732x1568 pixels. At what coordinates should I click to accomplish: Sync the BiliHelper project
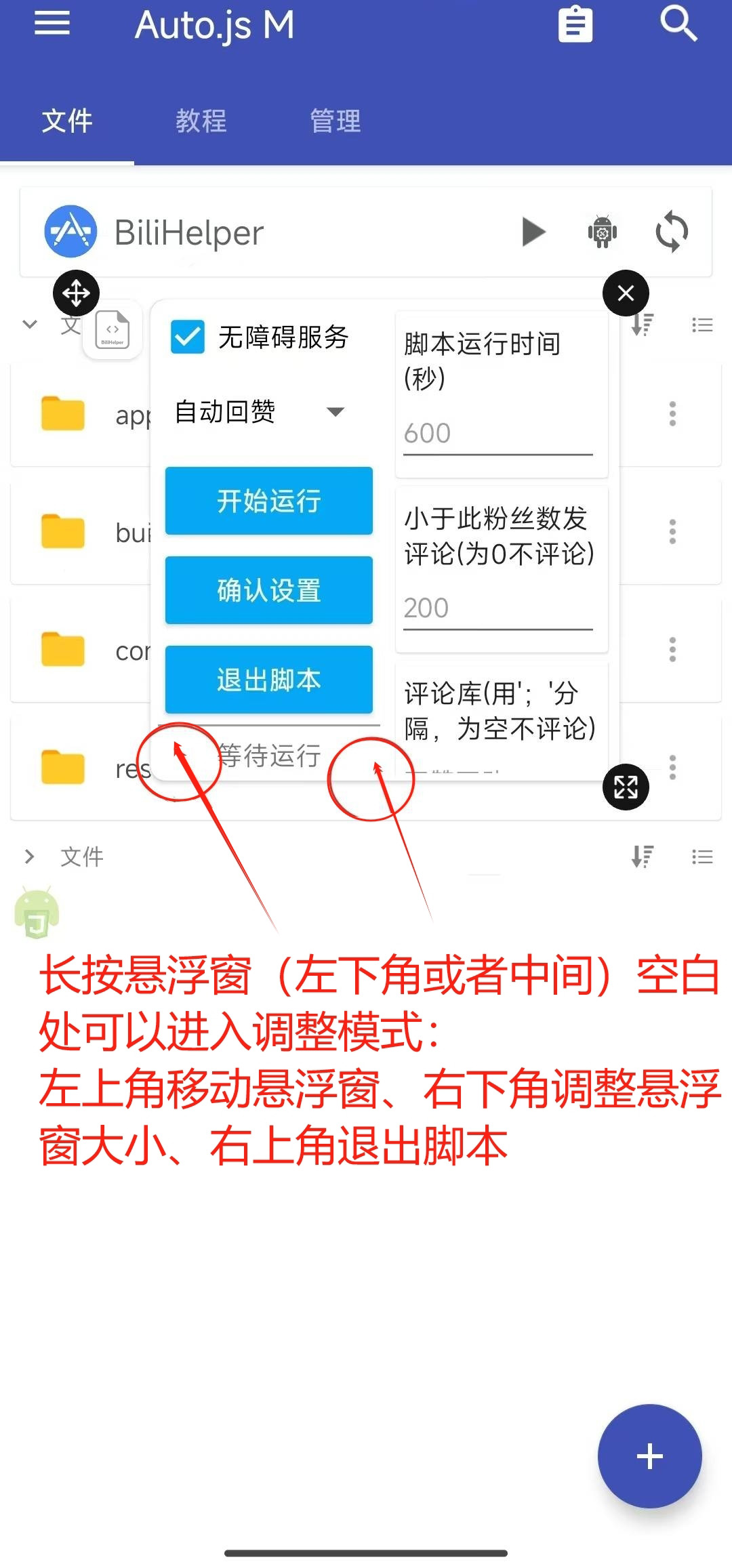672,232
